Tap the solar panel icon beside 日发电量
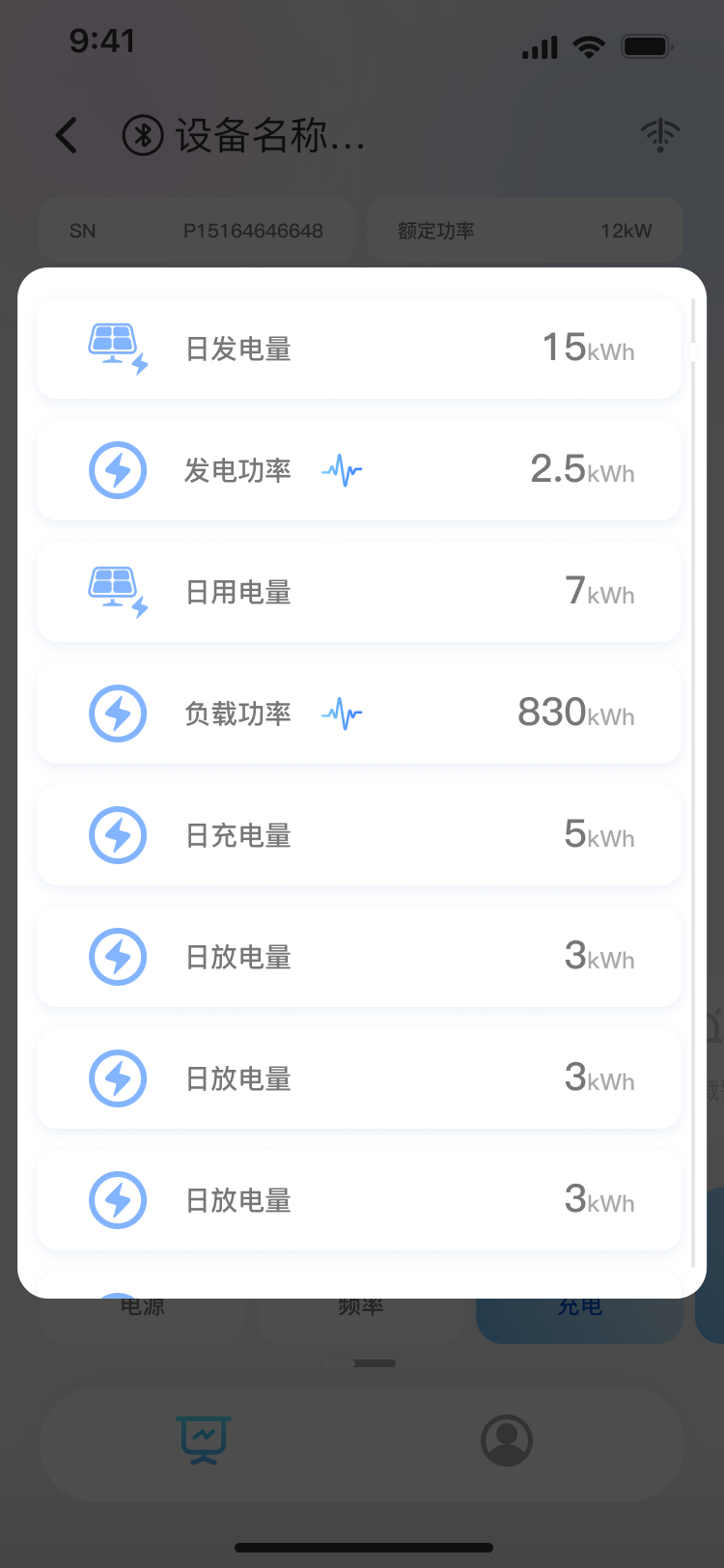 point(116,348)
